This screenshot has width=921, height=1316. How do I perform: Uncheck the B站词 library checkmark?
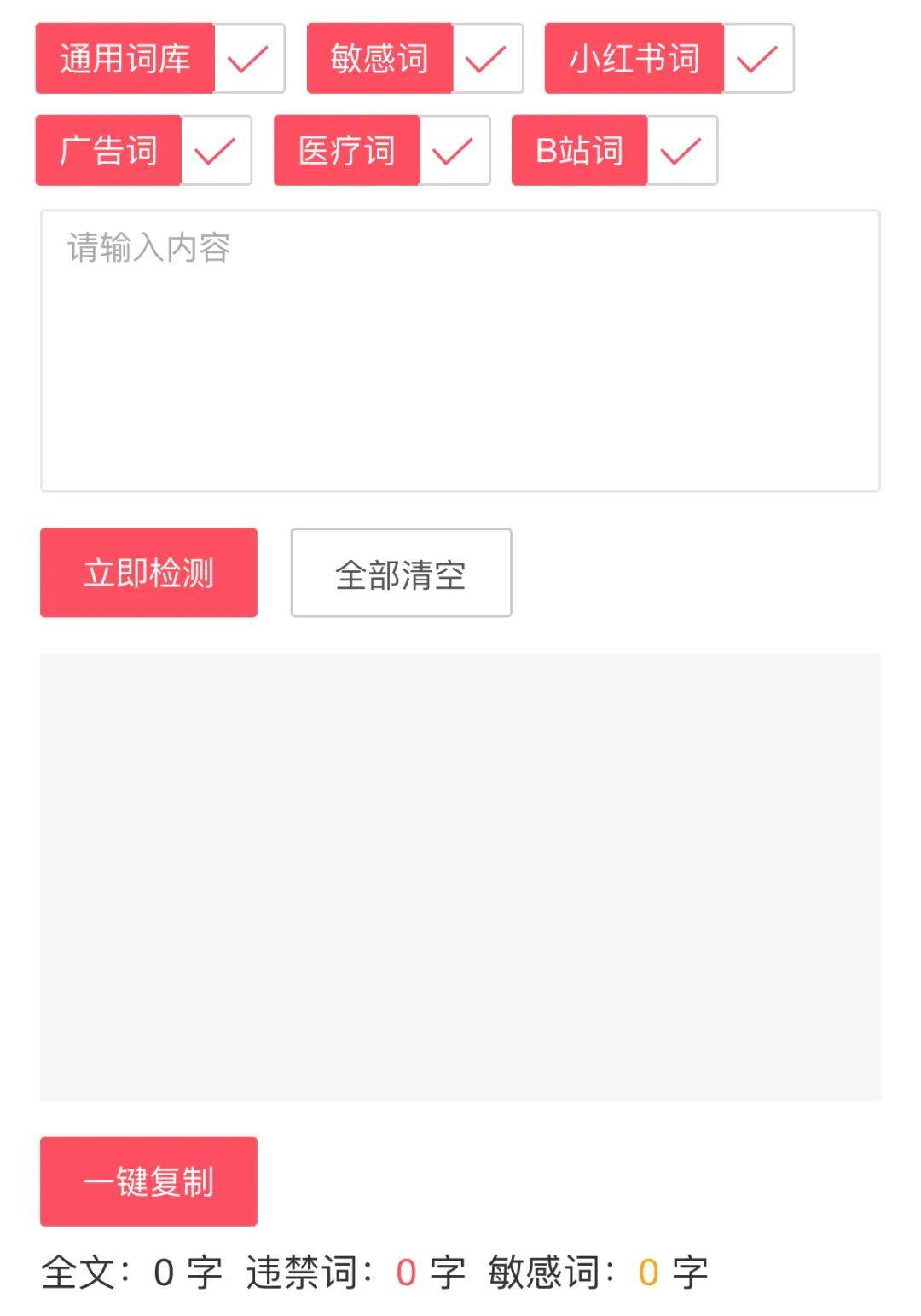[x=682, y=151]
